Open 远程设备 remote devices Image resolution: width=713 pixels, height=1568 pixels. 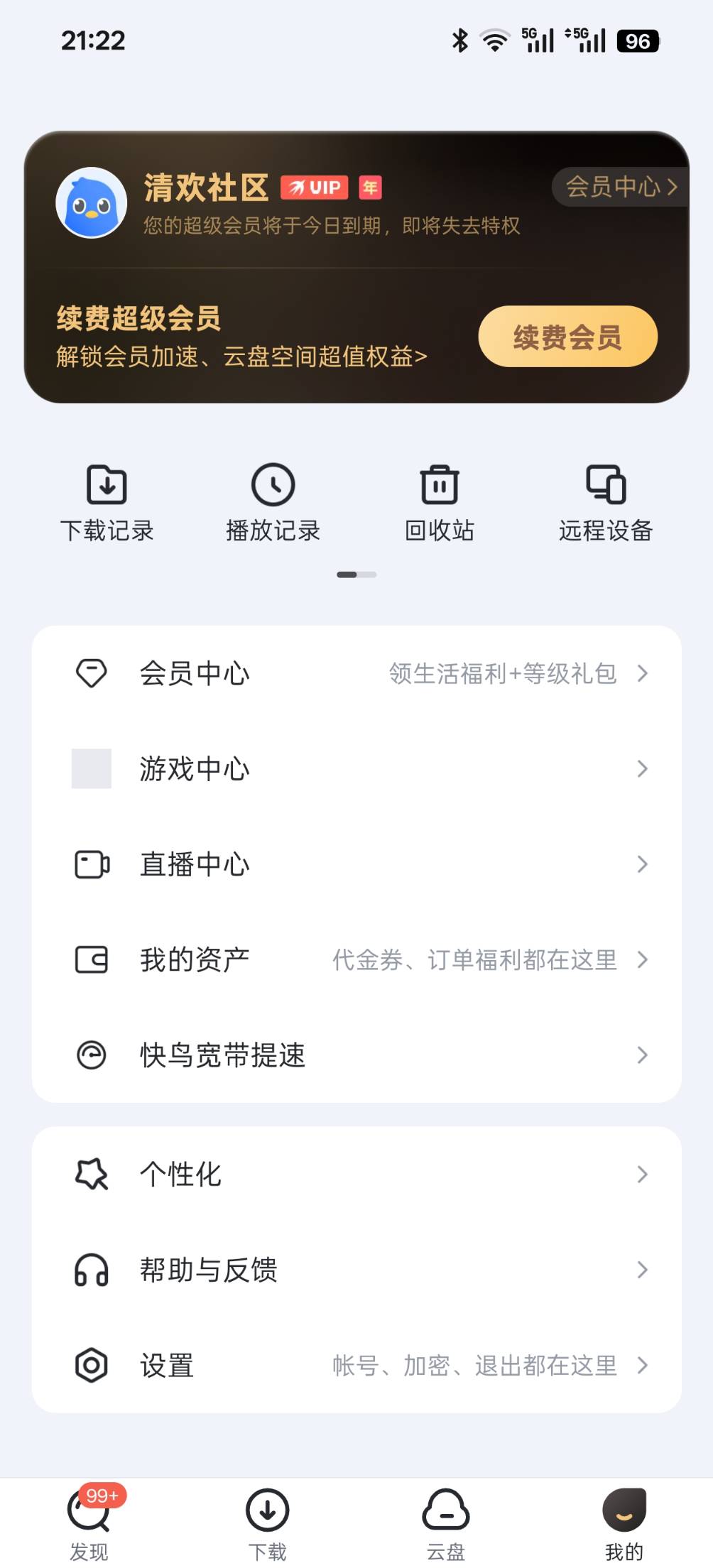click(606, 502)
